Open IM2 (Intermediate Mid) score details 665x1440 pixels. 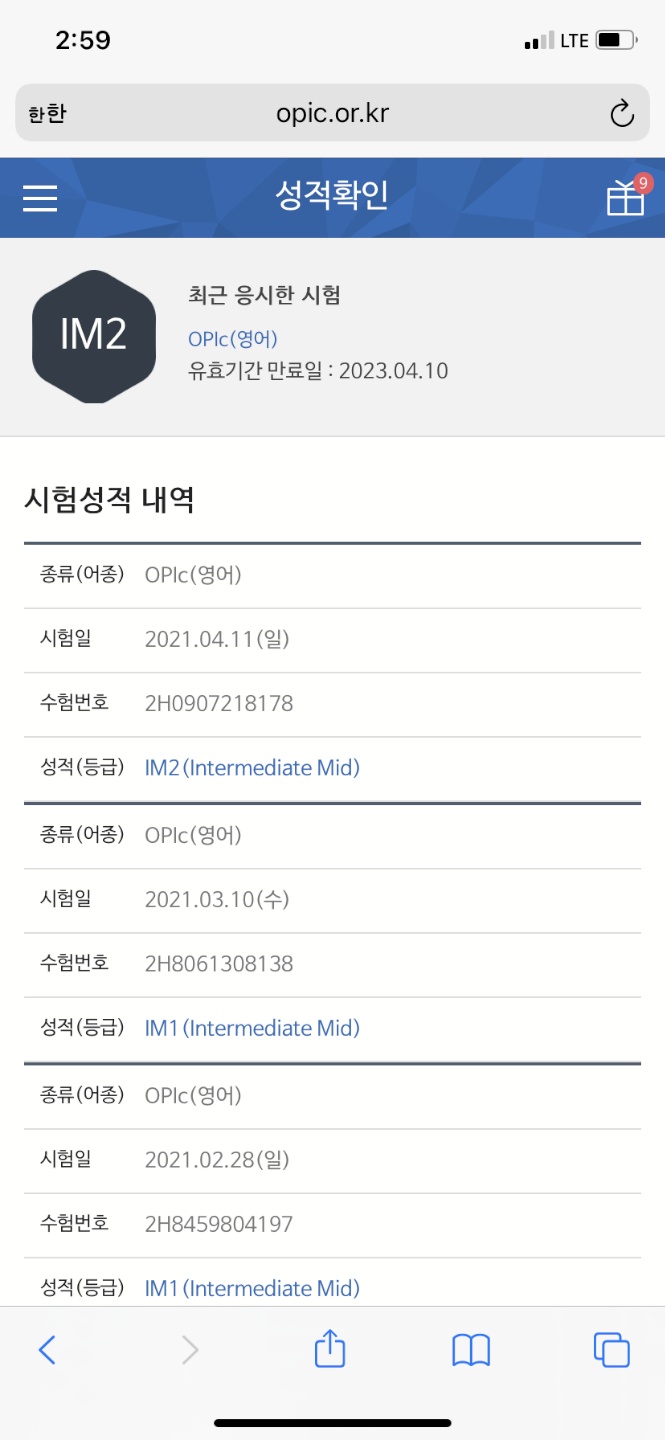click(252, 768)
